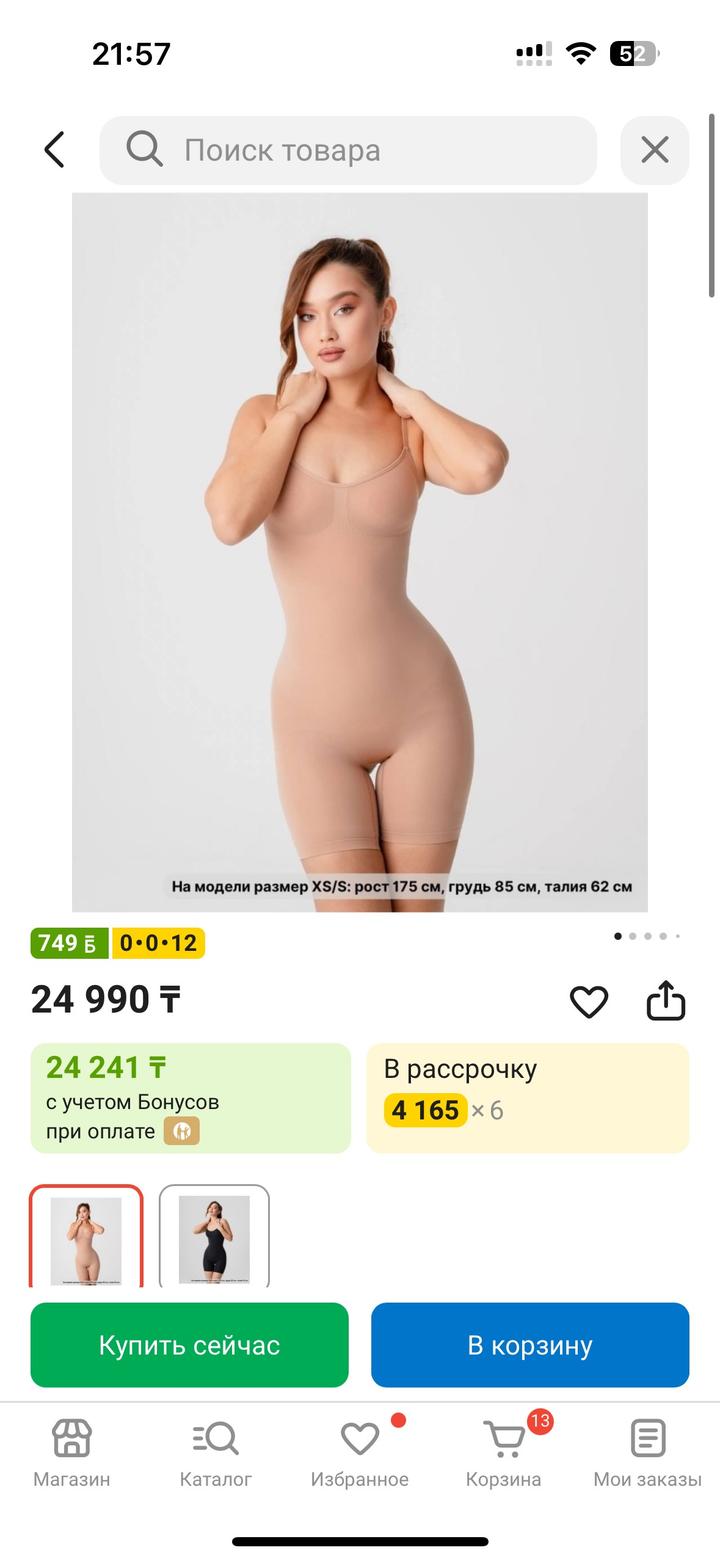Open the Избранное tab
The width and height of the screenshot is (720, 1561).
coord(359,1453)
